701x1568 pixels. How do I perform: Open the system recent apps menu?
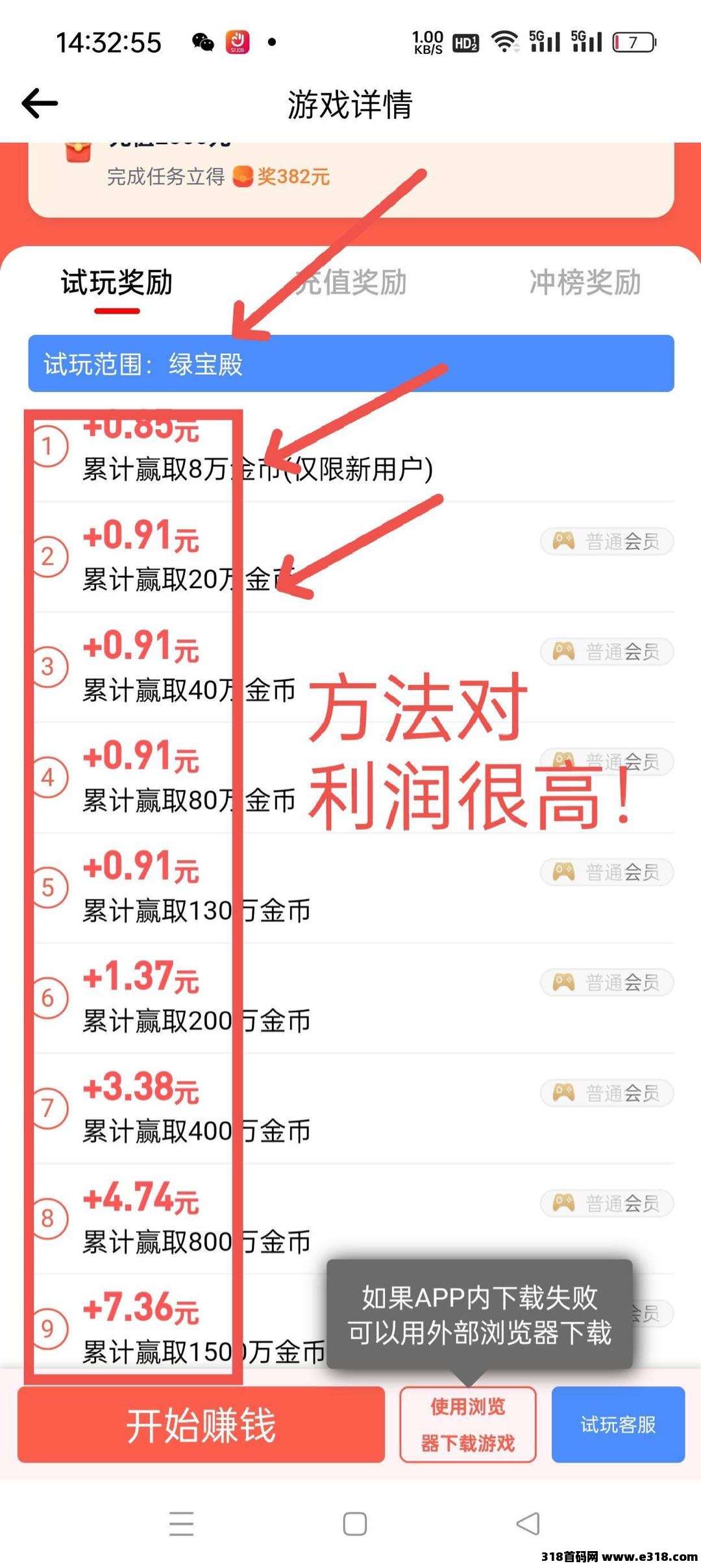pyautogui.click(x=181, y=1523)
